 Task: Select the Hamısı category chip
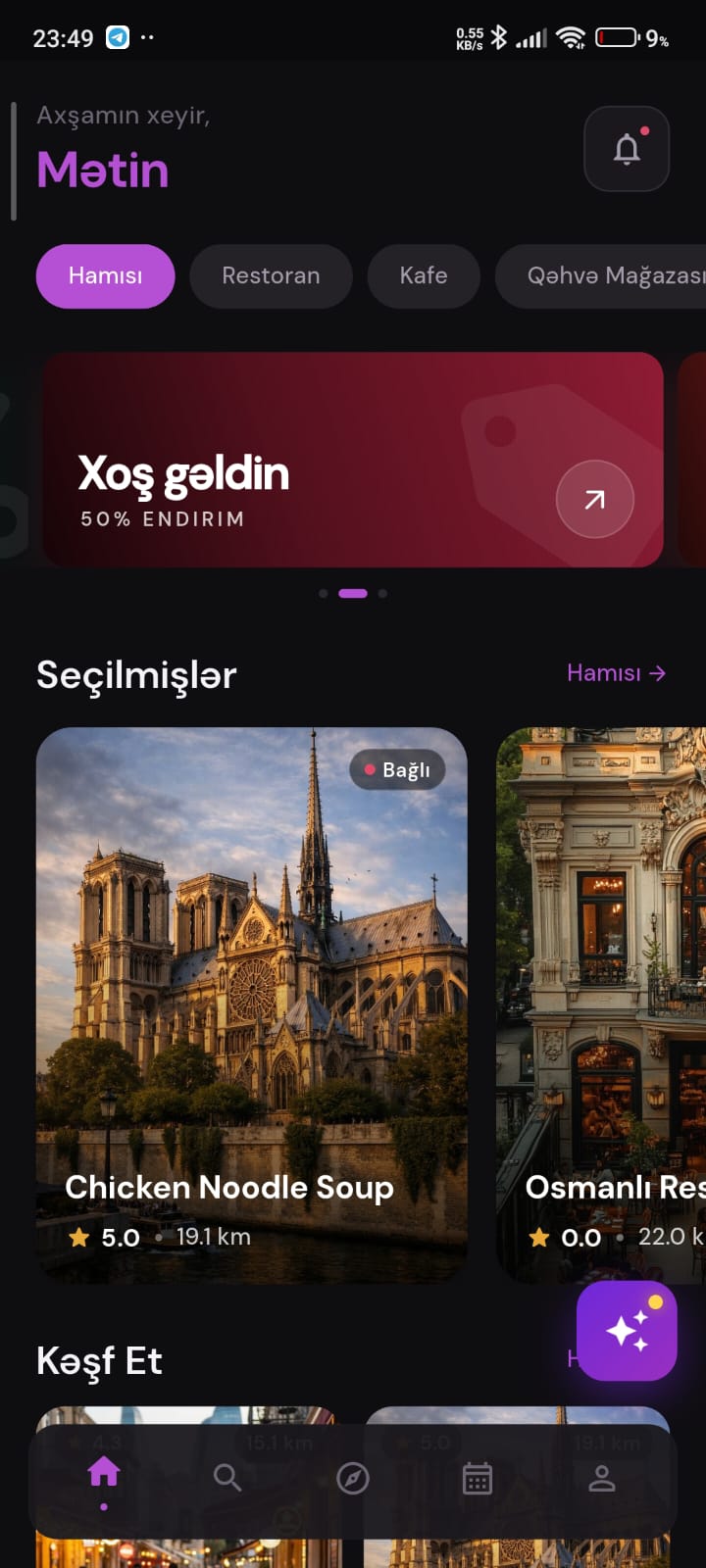click(x=105, y=276)
